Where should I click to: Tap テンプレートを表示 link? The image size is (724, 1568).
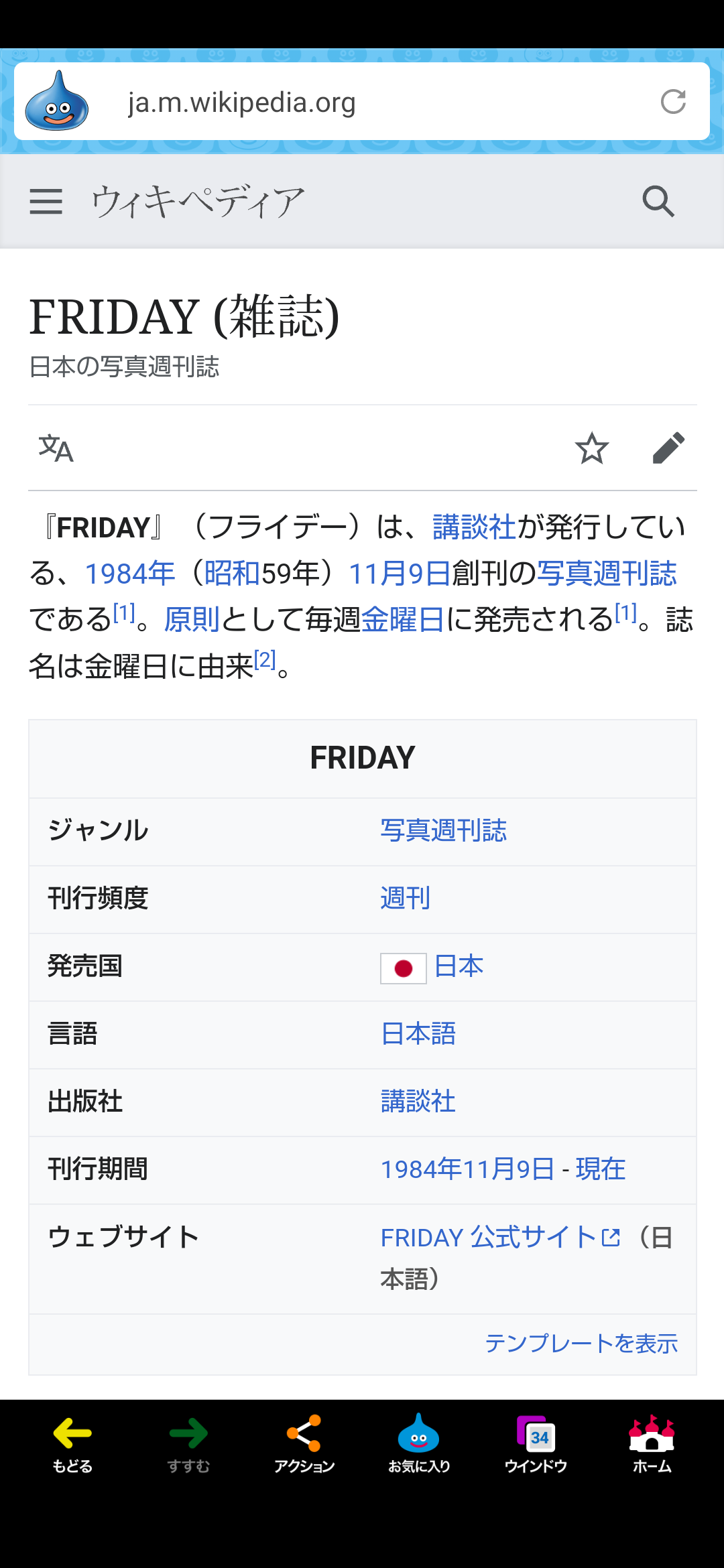click(581, 1344)
